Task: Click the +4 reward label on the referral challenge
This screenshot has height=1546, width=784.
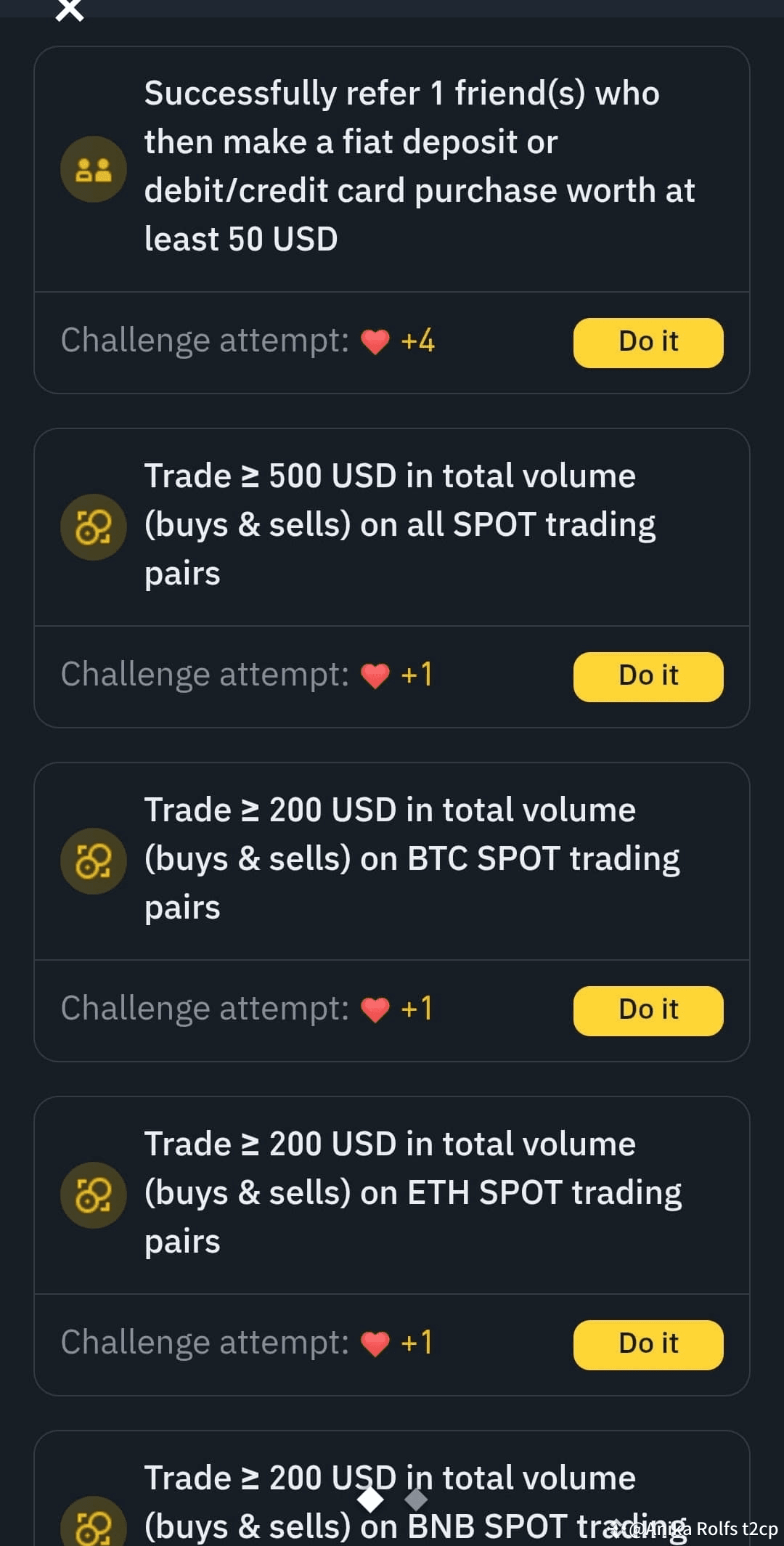Action: point(417,340)
